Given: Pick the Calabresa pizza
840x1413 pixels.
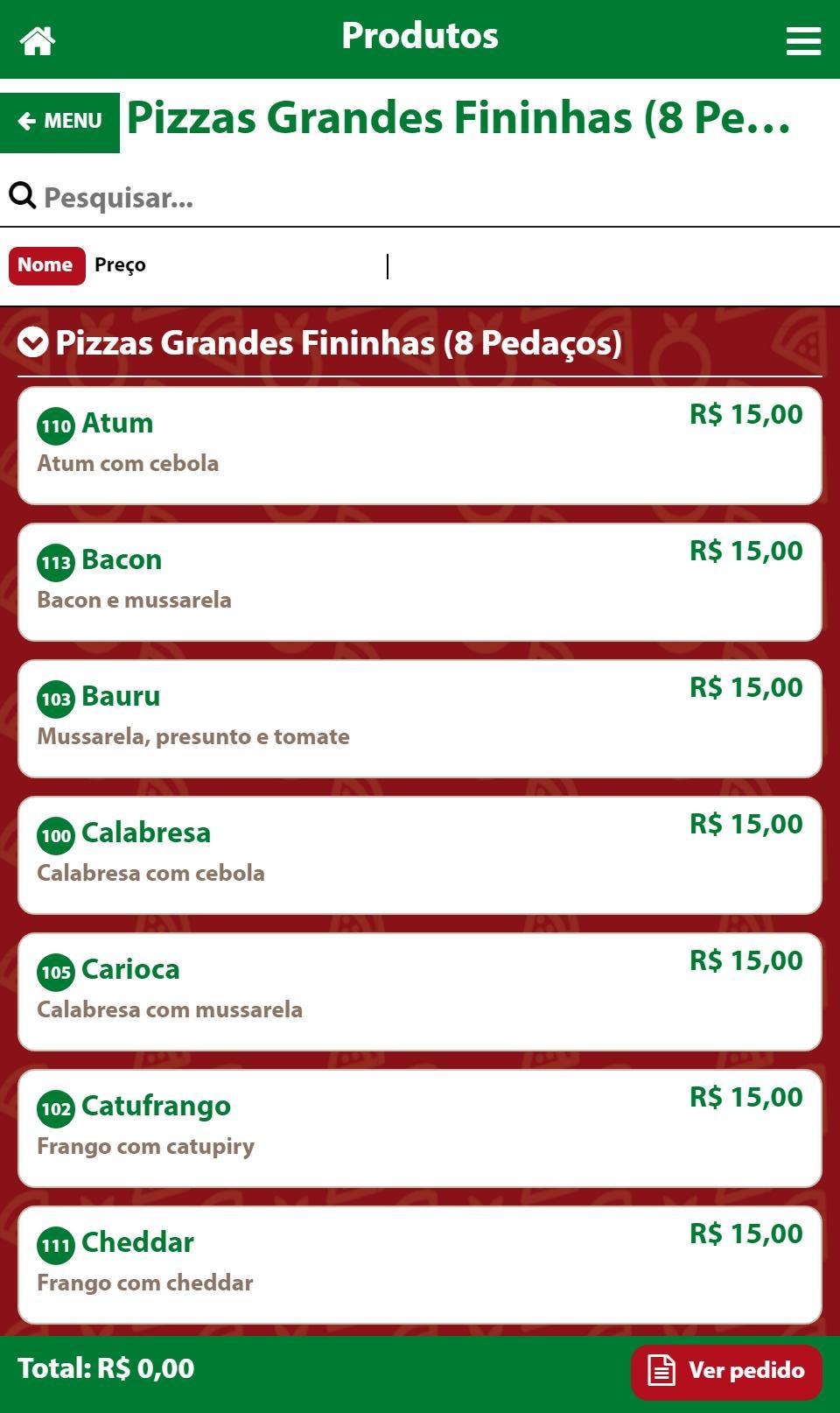Looking at the screenshot, I should [420, 855].
